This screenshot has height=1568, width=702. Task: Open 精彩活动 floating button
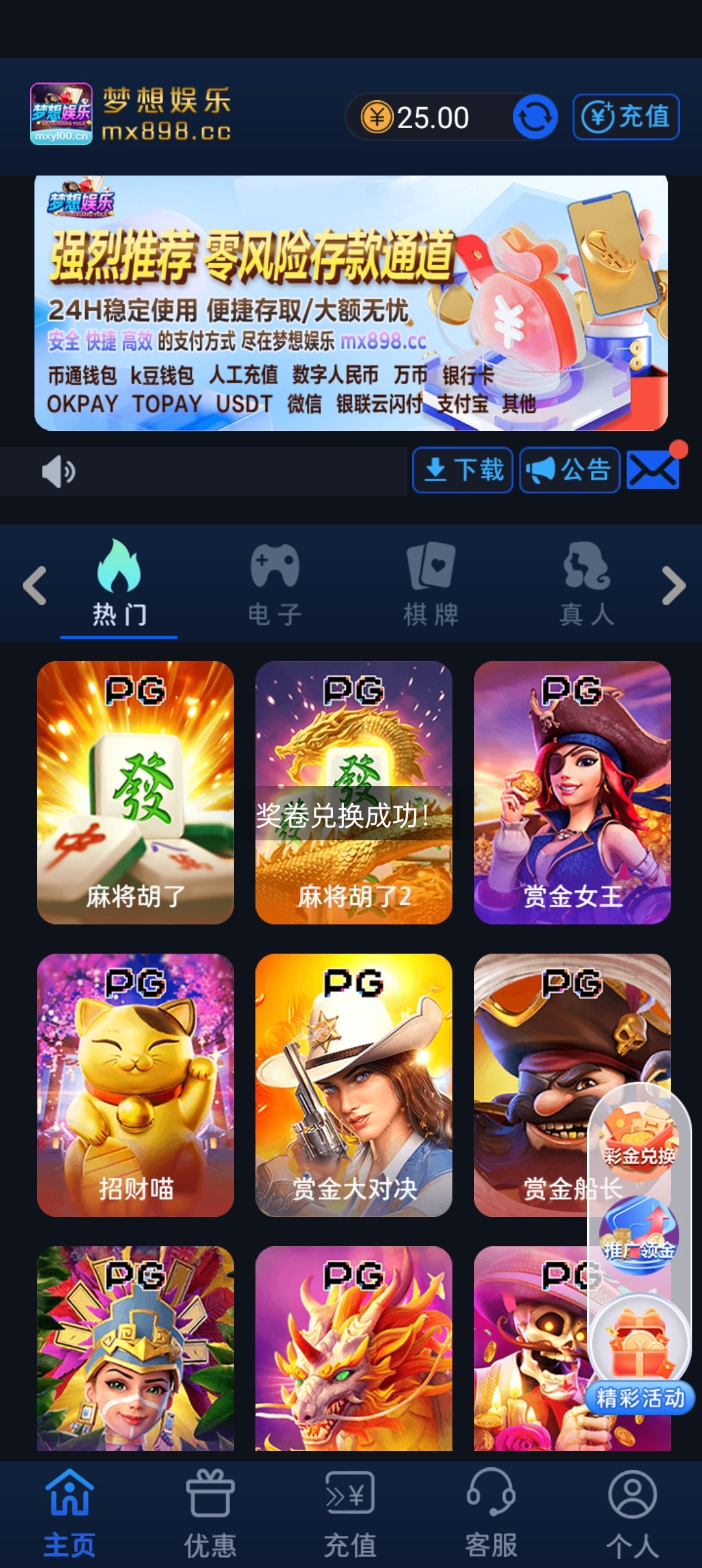(640, 1352)
